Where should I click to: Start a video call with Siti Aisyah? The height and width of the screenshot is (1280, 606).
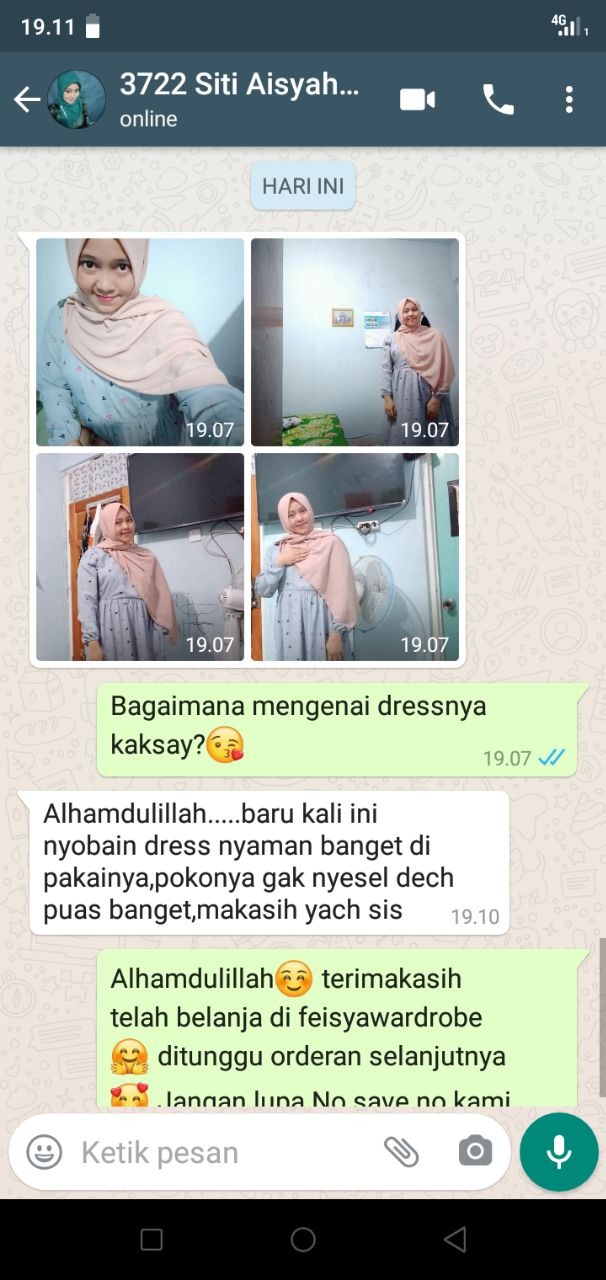tap(417, 99)
